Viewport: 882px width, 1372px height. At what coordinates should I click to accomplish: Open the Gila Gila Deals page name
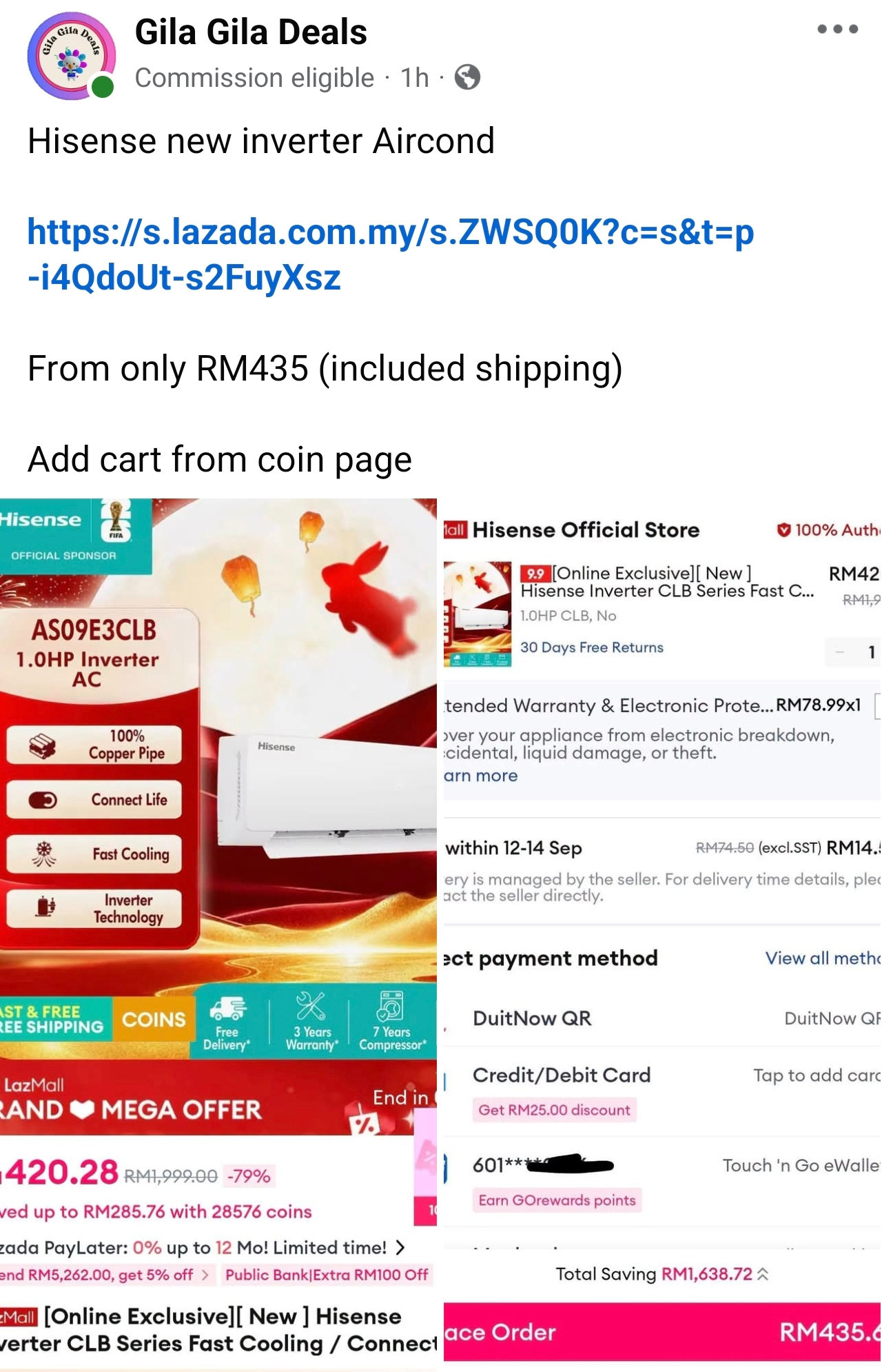pyautogui.click(x=251, y=32)
